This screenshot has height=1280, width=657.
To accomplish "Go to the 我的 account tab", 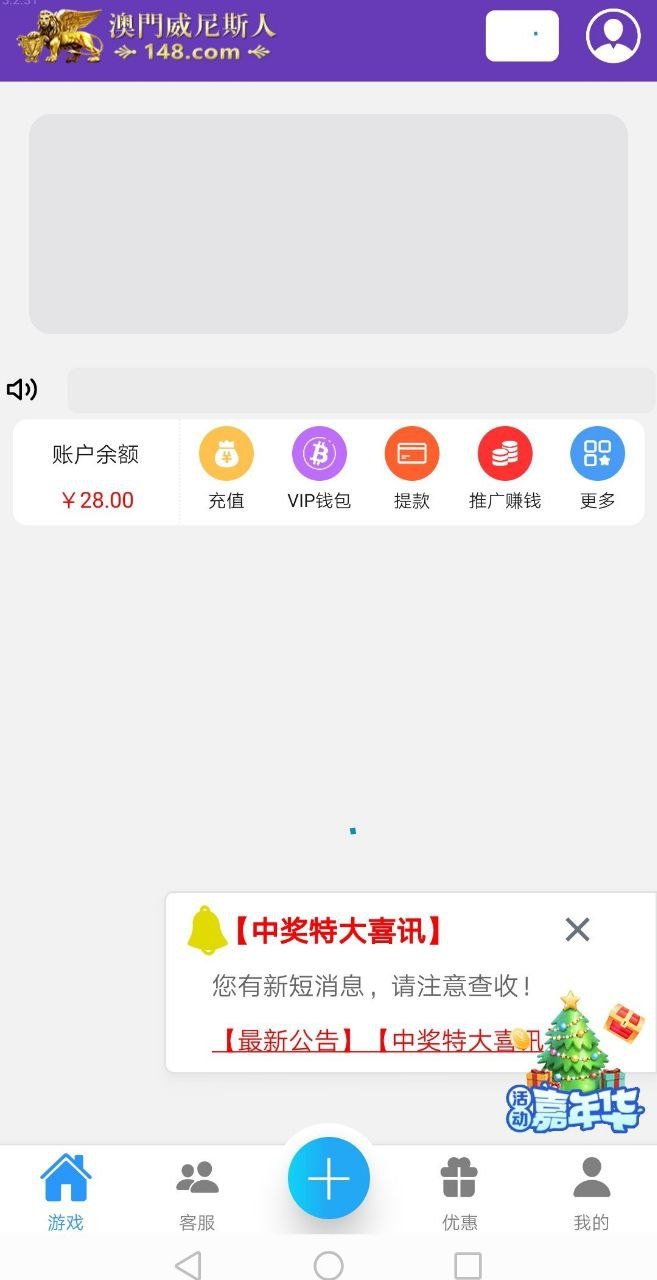I will (x=591, y=1192).
